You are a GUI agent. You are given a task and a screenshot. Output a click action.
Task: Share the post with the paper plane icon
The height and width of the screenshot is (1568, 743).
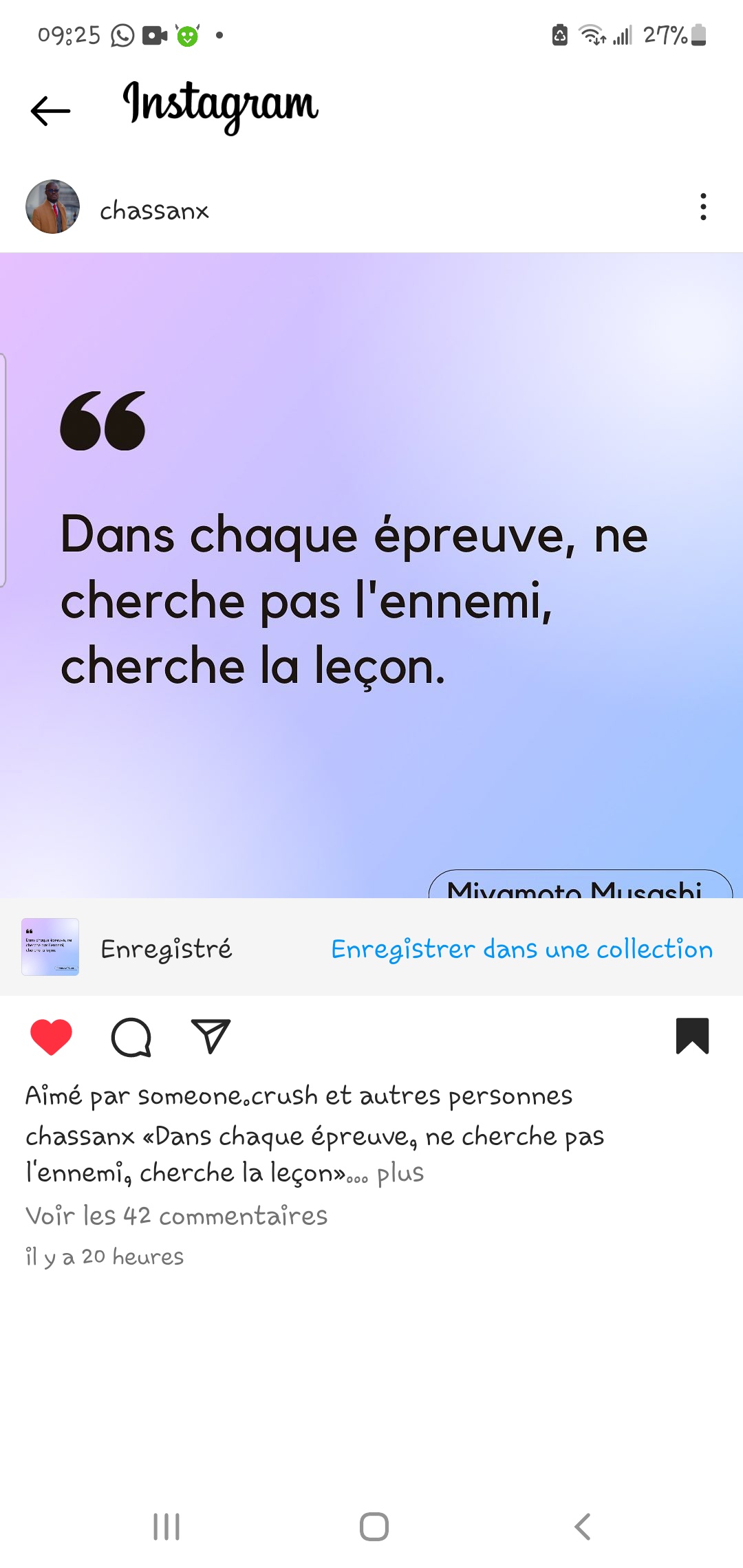[x=210, y=1036]
